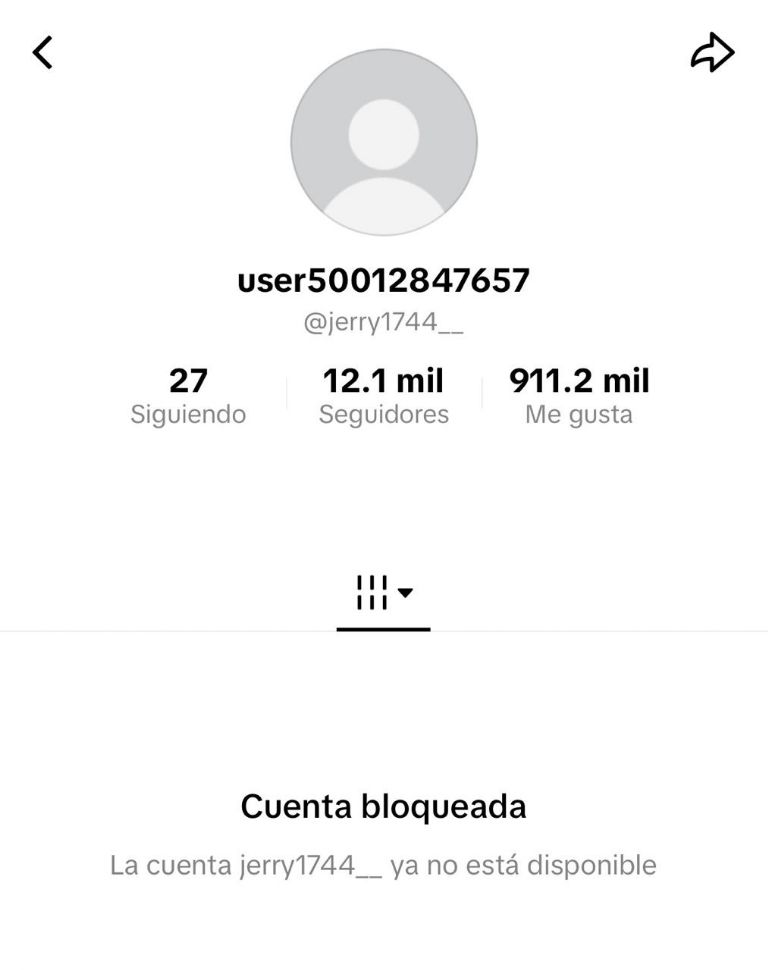Viewport: 768px width, 970px height.
Task: View the 27 Siguiendo count
Action: click(189, 396)
